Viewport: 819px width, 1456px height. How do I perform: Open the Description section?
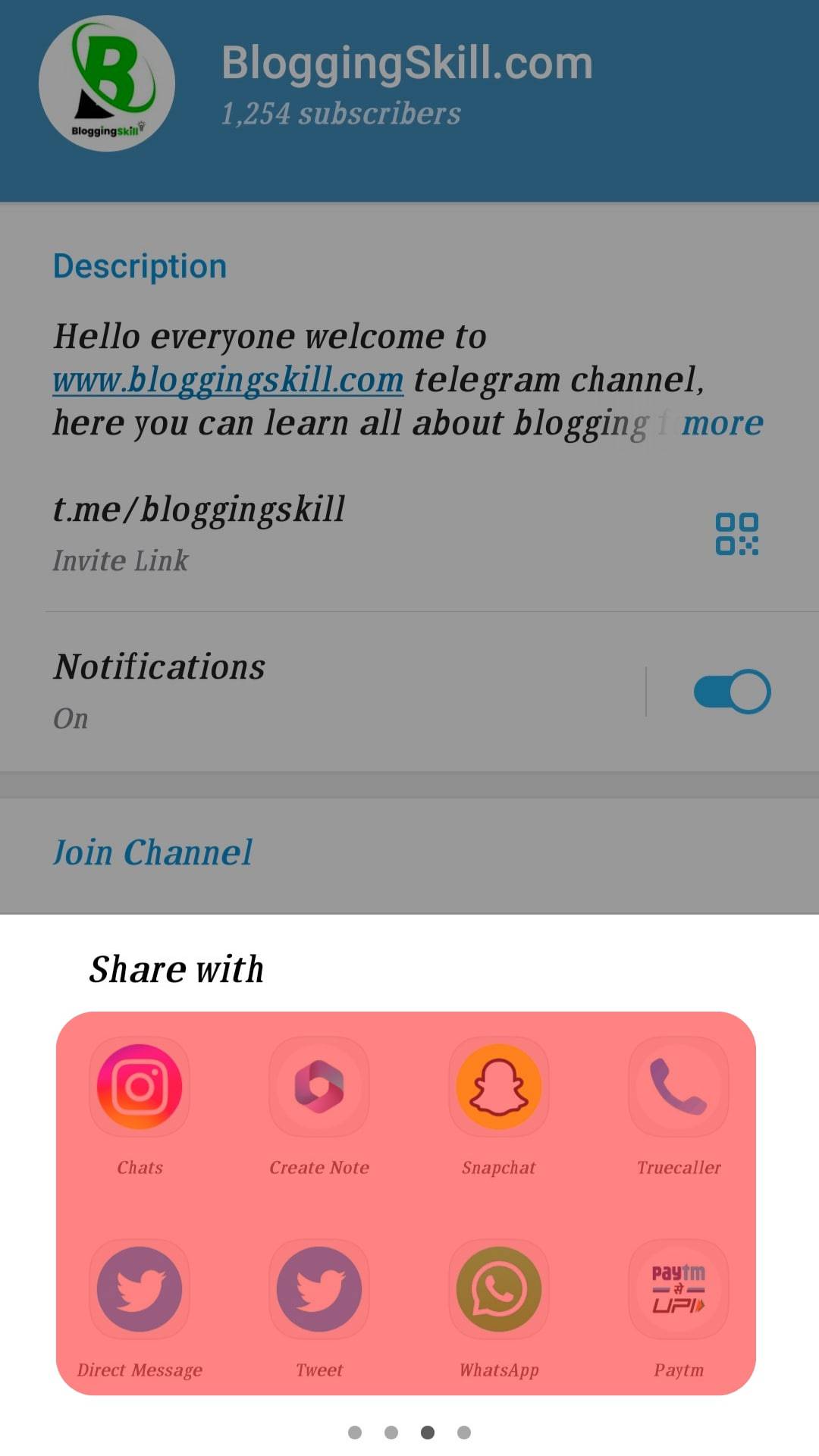(x=139, y=265)
